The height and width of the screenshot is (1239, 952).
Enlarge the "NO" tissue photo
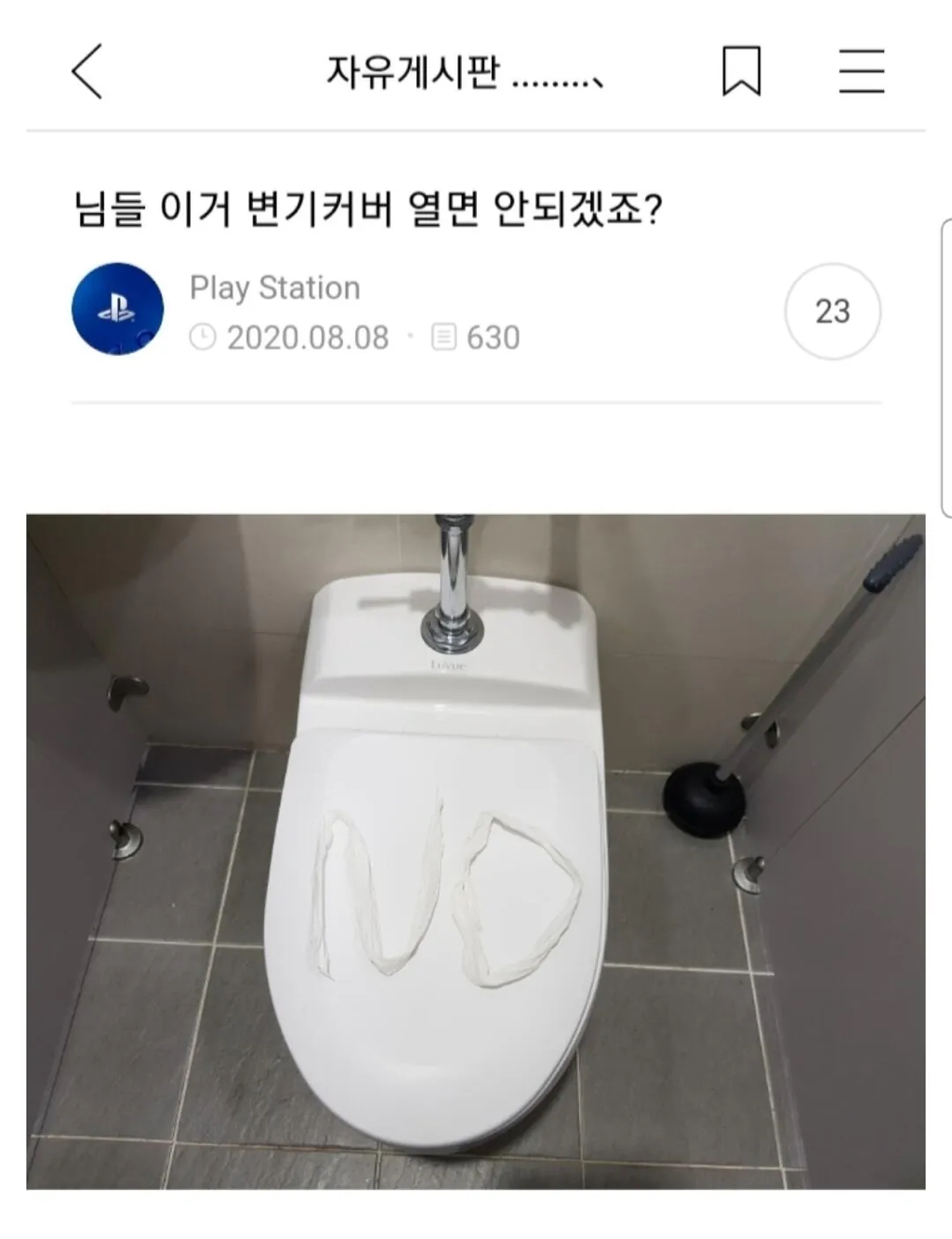click(x=446, y=892)
